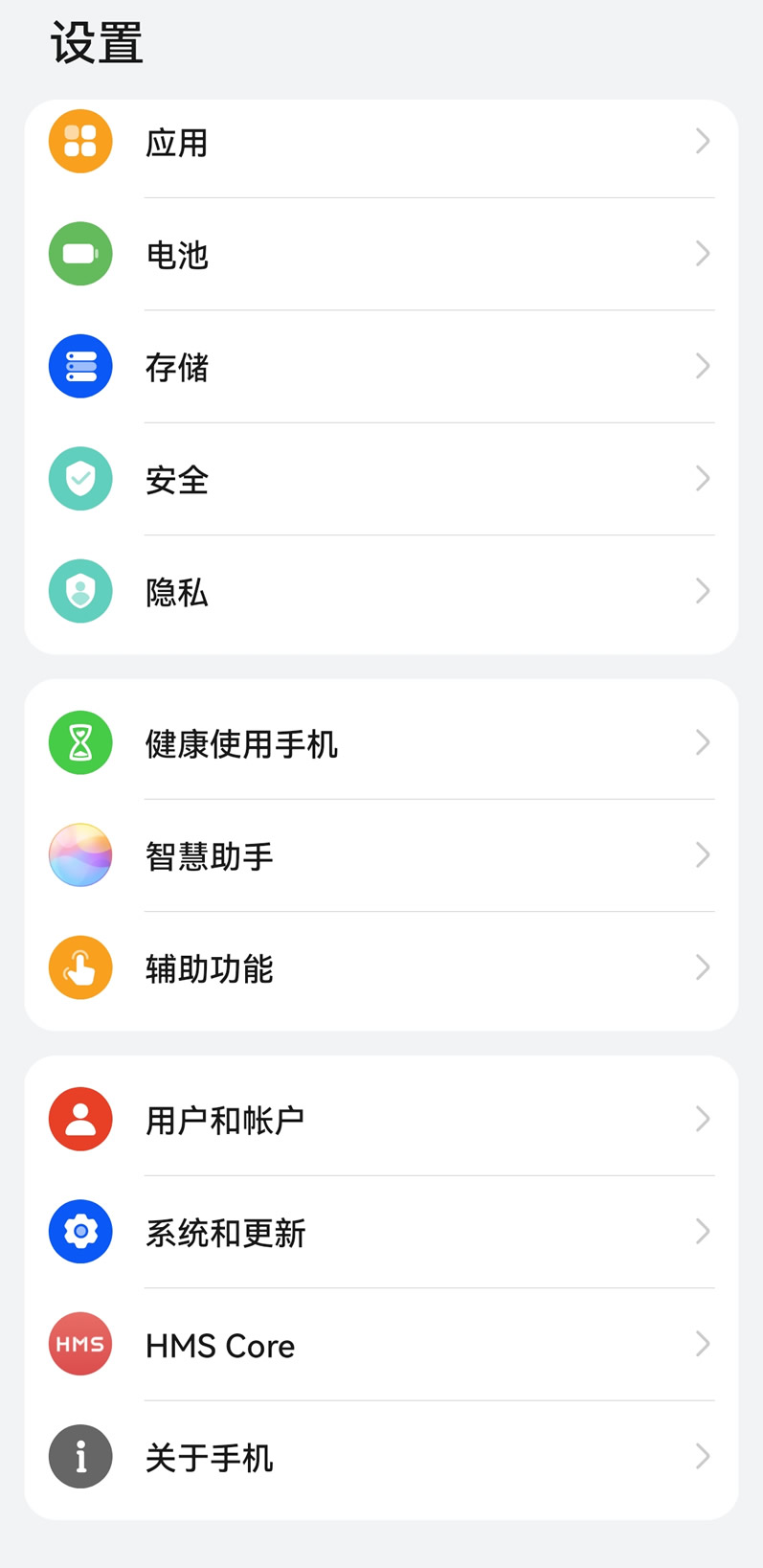View 关于手机 details
Viewport: 763px width, 1568px height.
point(381,1458)
